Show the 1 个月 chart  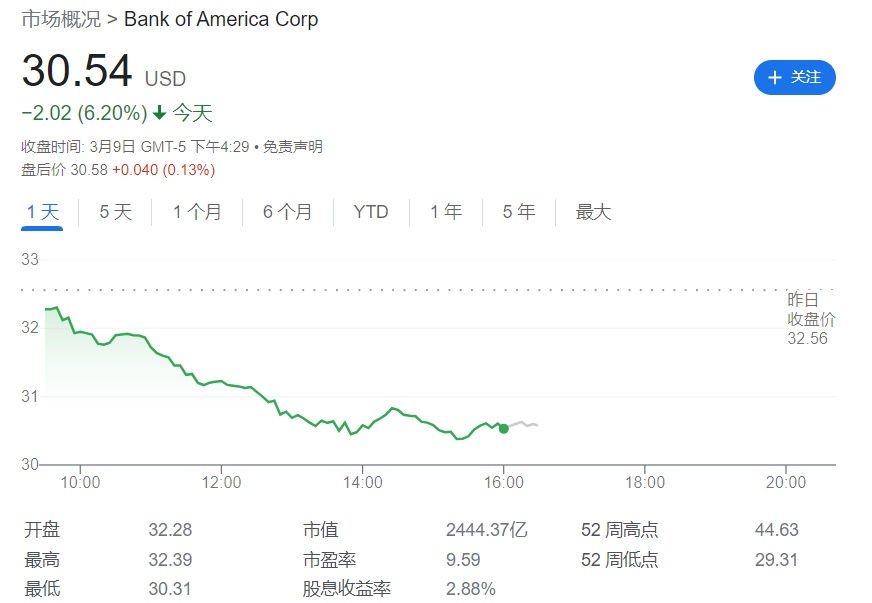(x=197, y=212)
